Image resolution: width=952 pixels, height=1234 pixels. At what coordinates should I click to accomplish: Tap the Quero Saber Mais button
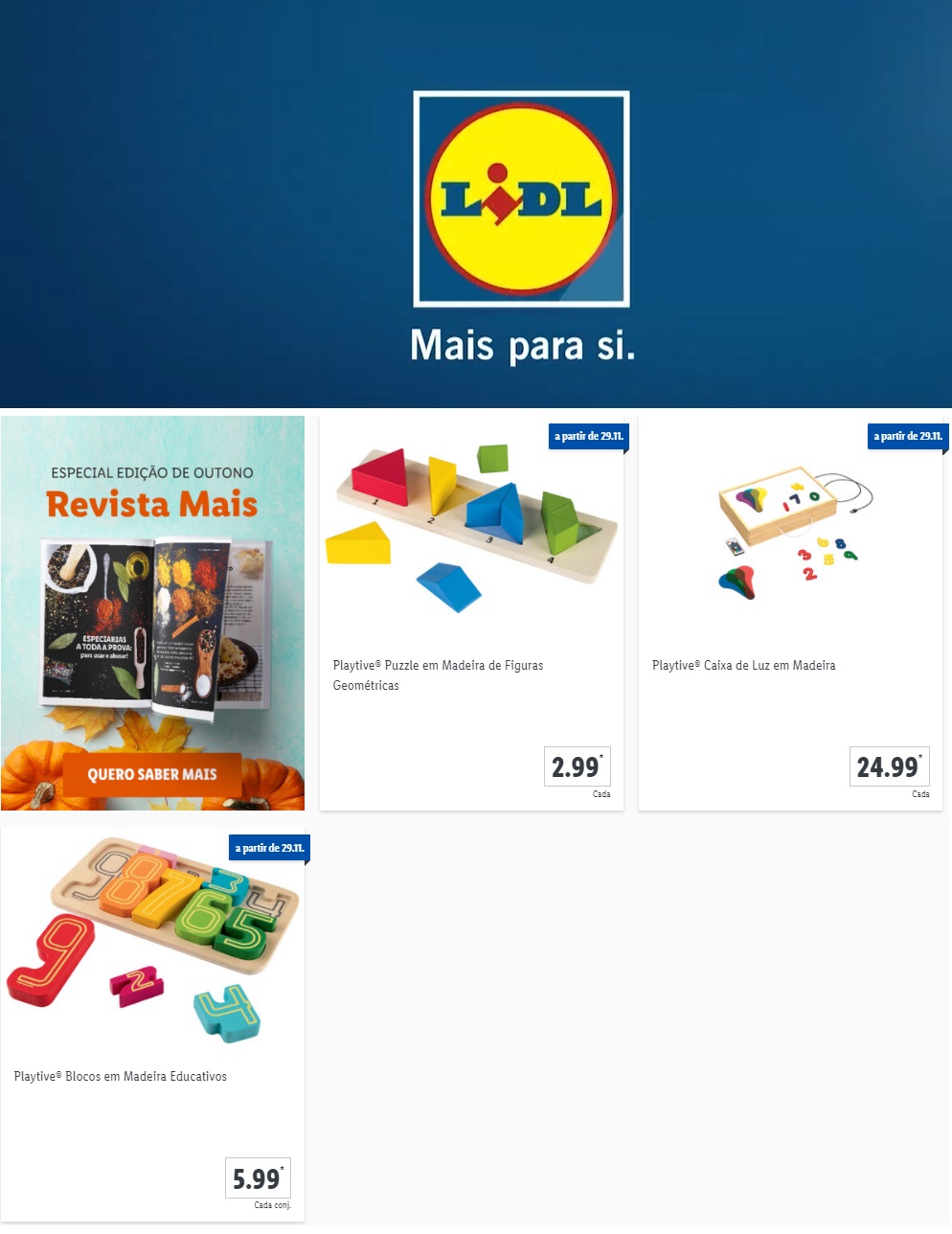(x=152, y=774)
